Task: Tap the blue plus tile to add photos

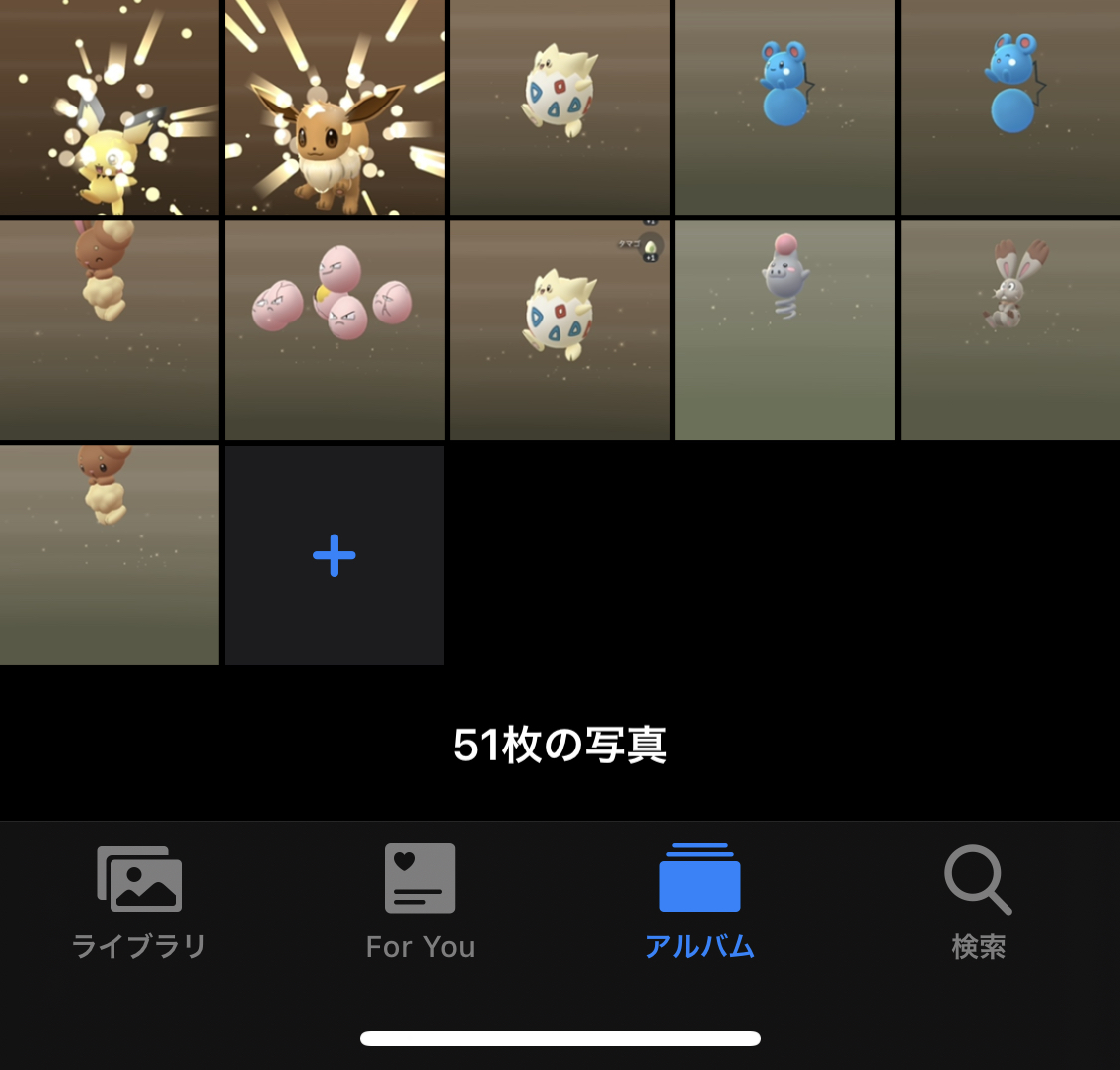Action: click(335, 555)
